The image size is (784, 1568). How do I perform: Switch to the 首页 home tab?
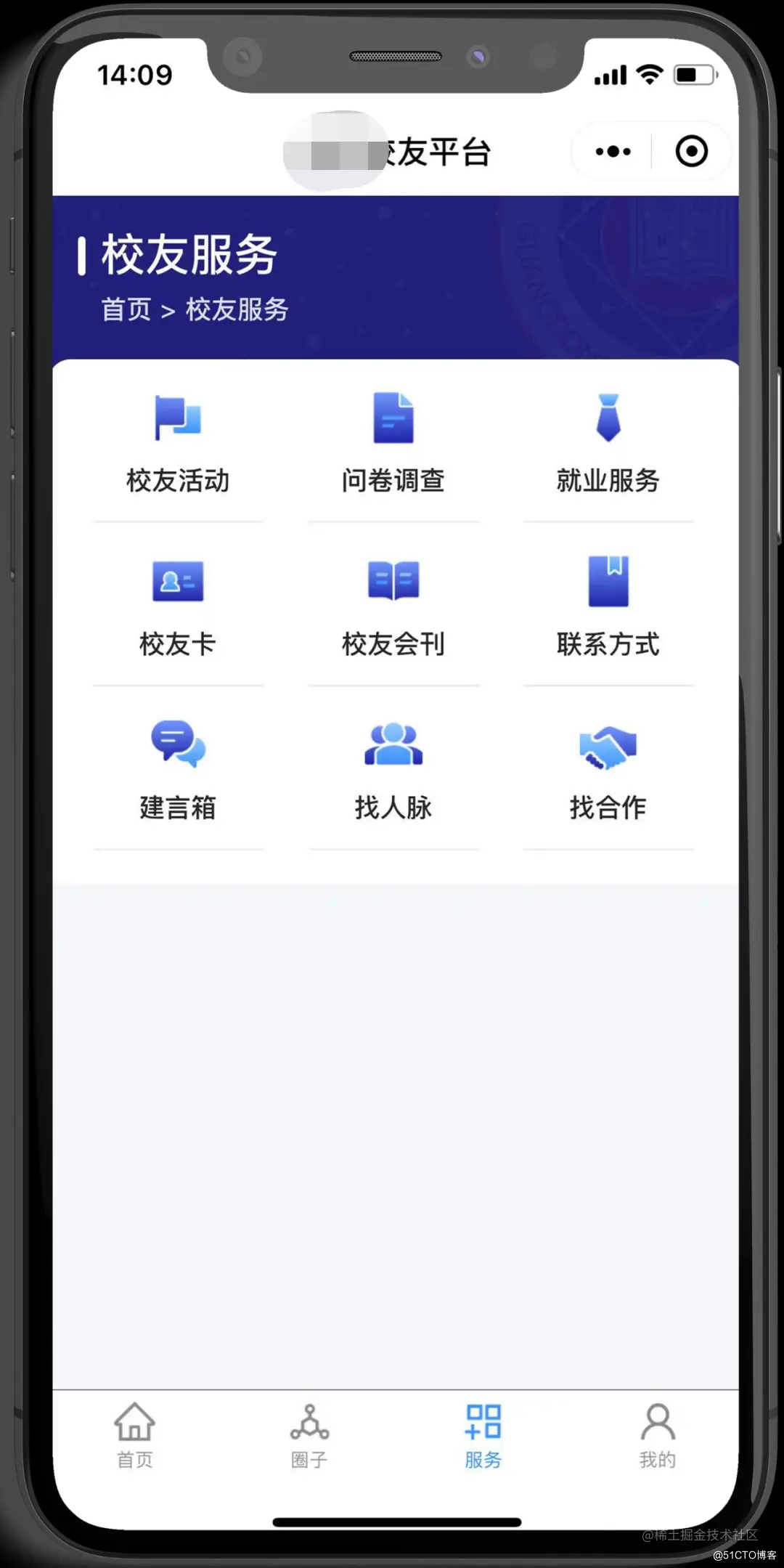click(x=135, y=1436)
